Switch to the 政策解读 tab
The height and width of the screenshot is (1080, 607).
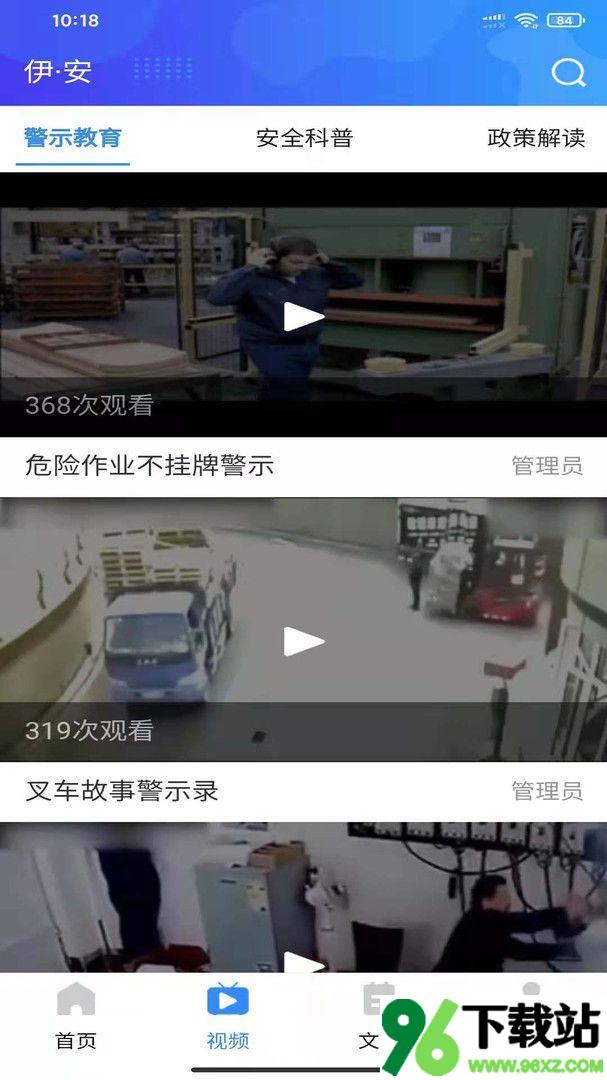click(536, 138)
